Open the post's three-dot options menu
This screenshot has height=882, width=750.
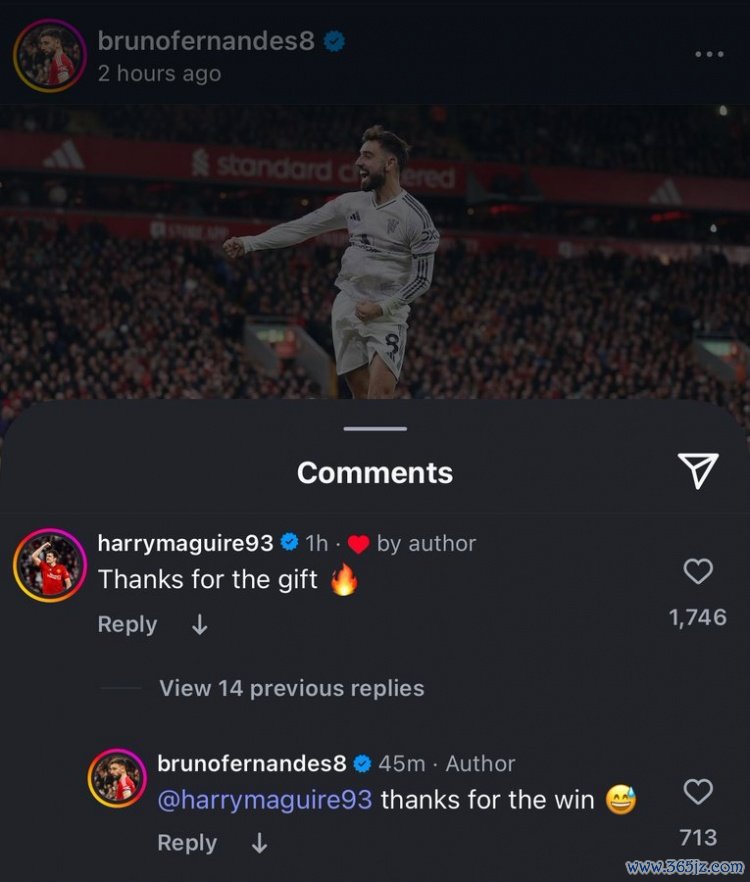point(708,54)
